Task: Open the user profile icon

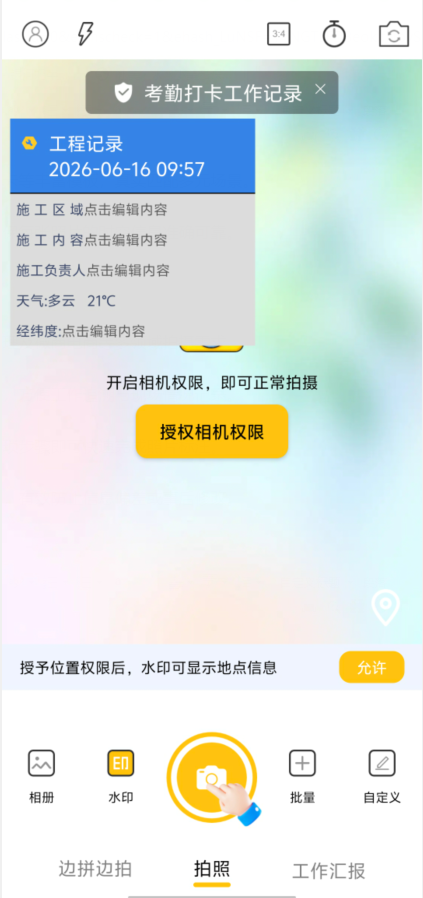Action: coord(35,34)
